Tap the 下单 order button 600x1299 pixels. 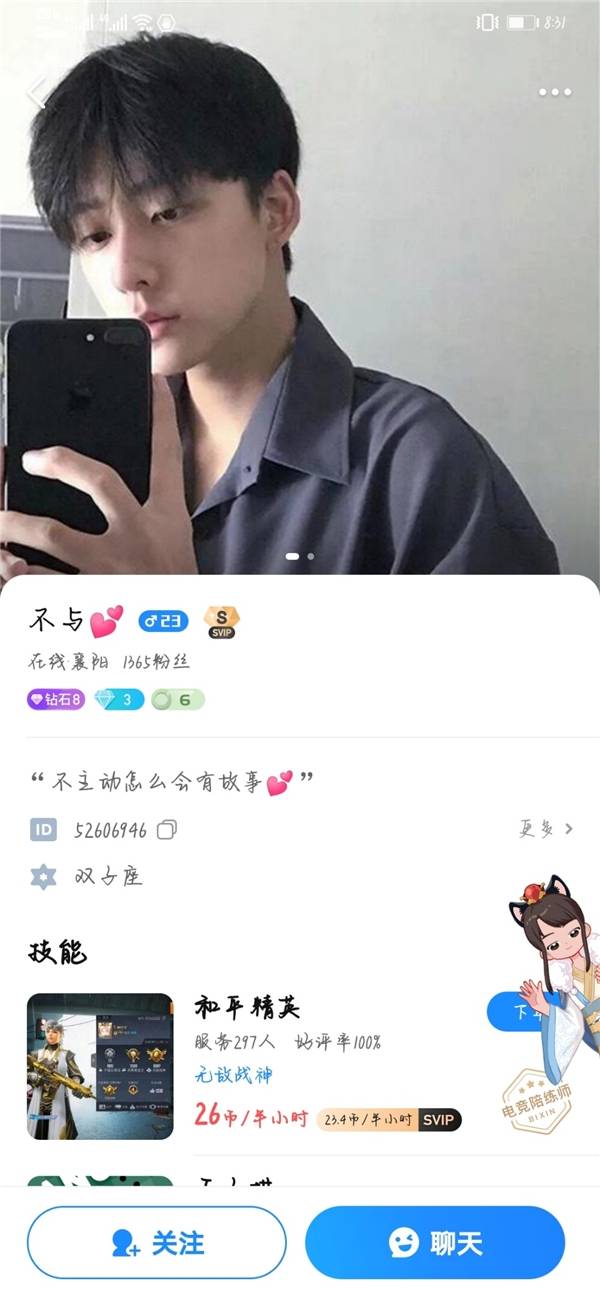pyautogui.click(x=508, y=1012)
